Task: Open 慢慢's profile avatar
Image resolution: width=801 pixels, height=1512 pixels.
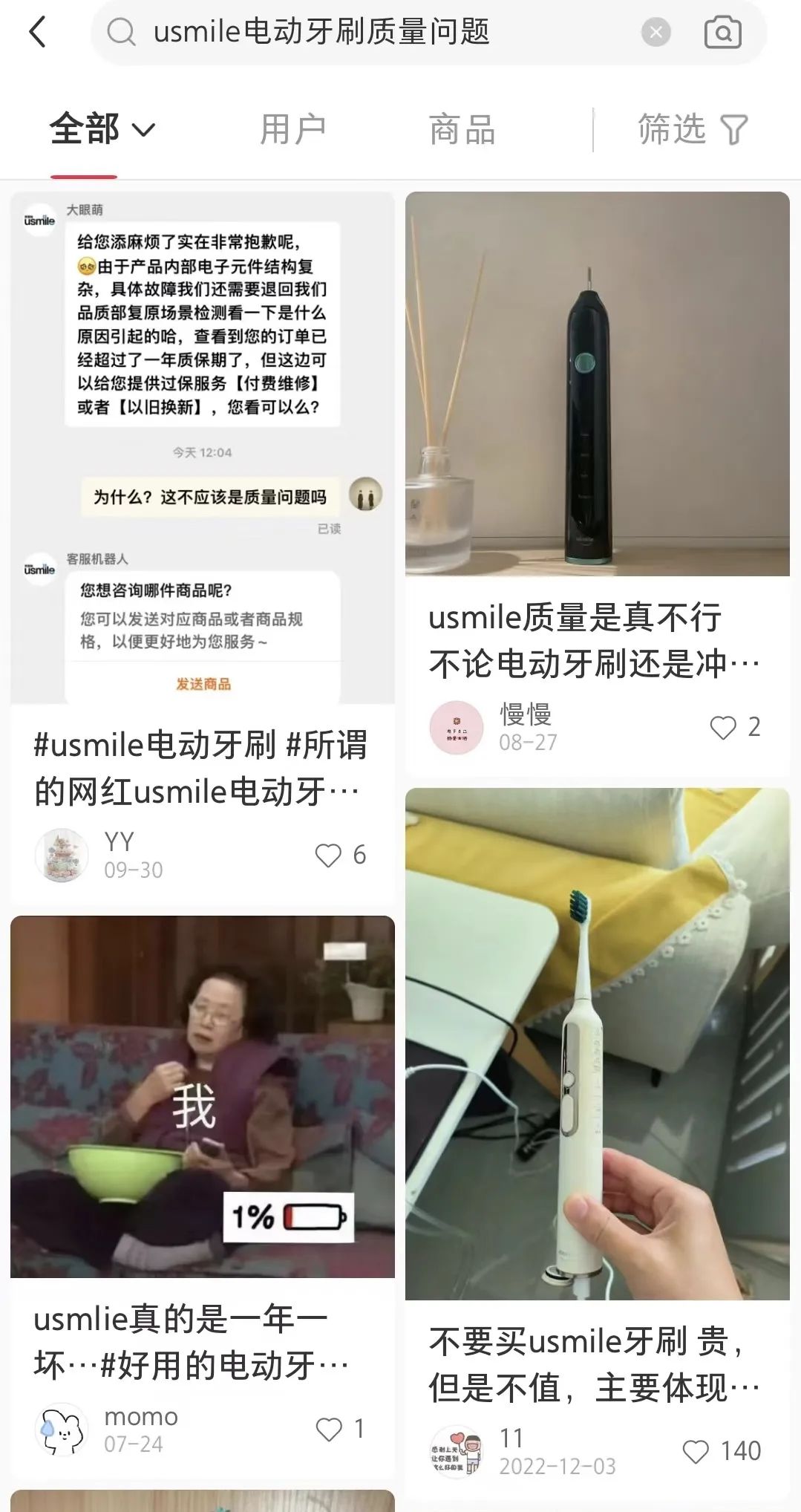Action: 457,727
